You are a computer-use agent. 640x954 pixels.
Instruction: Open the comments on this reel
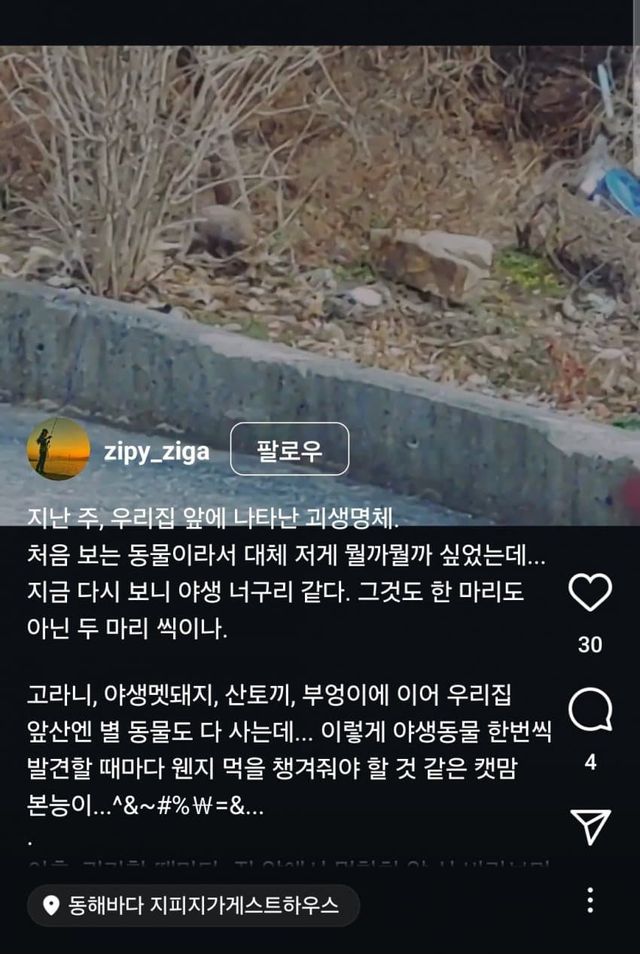click(x=590, y=710)
